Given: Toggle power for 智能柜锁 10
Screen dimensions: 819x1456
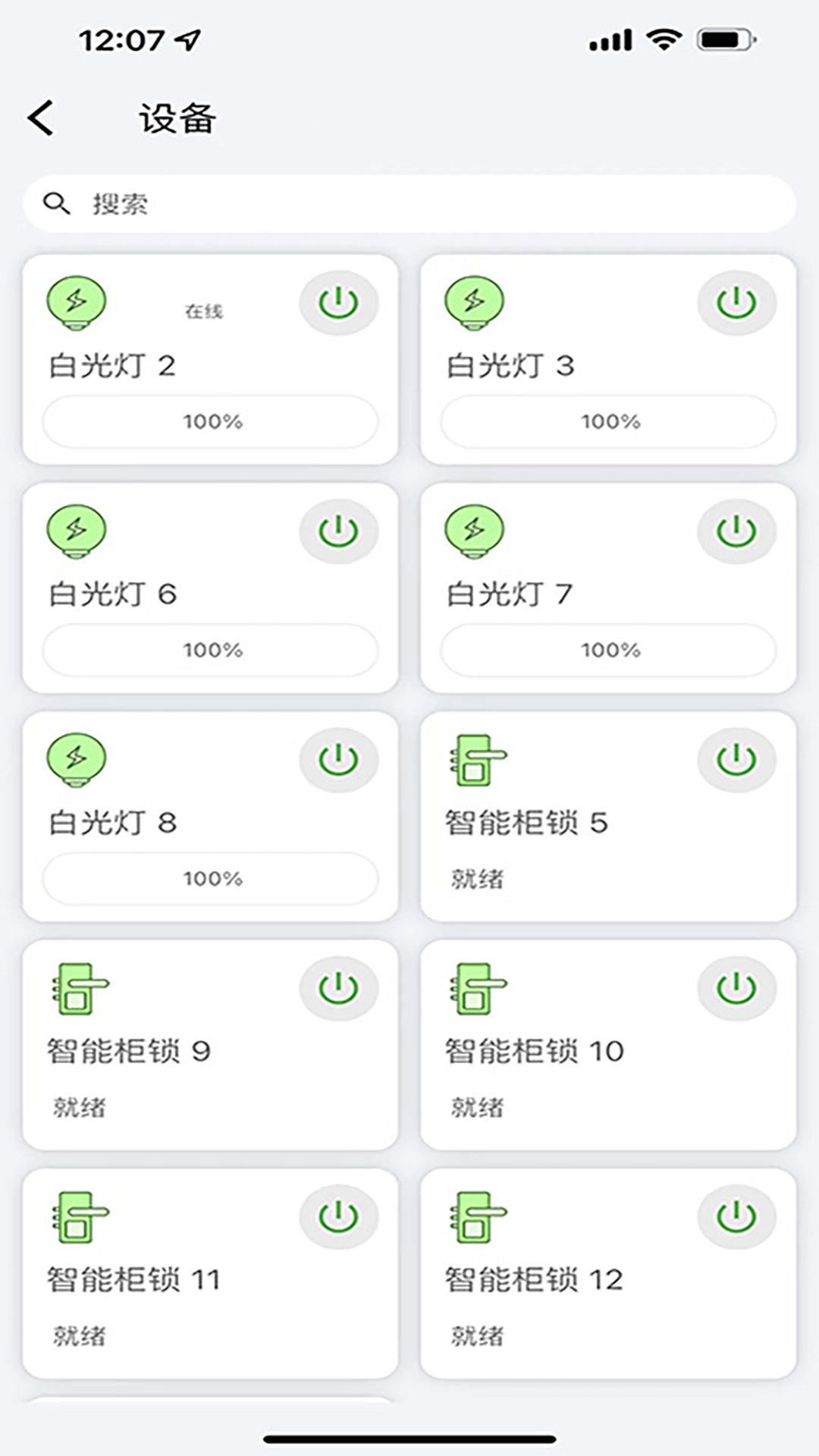Looking at the screenshot, I should pyautogui.click(x=736, y=989).
